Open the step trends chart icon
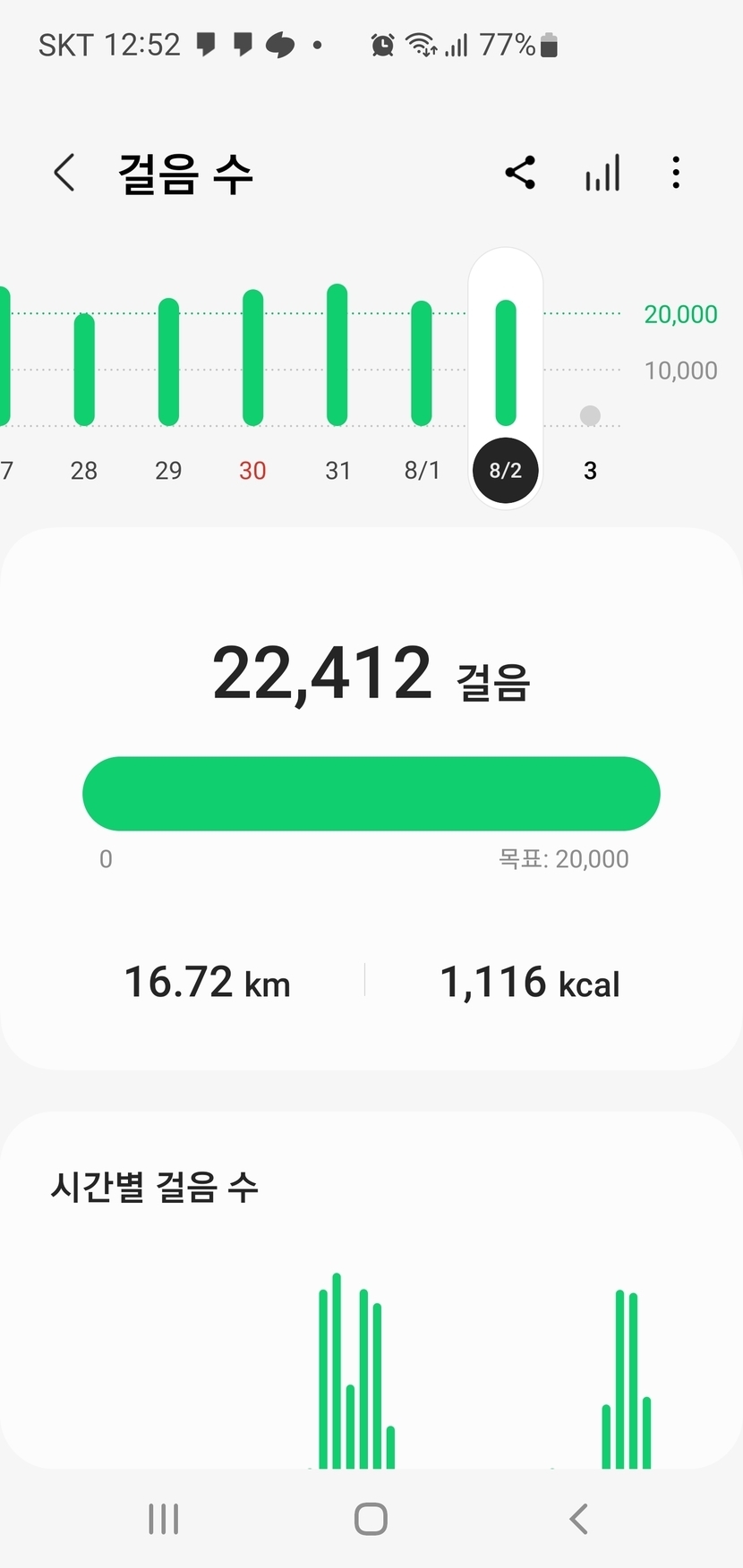The image size is (743, 1568). 602,173
